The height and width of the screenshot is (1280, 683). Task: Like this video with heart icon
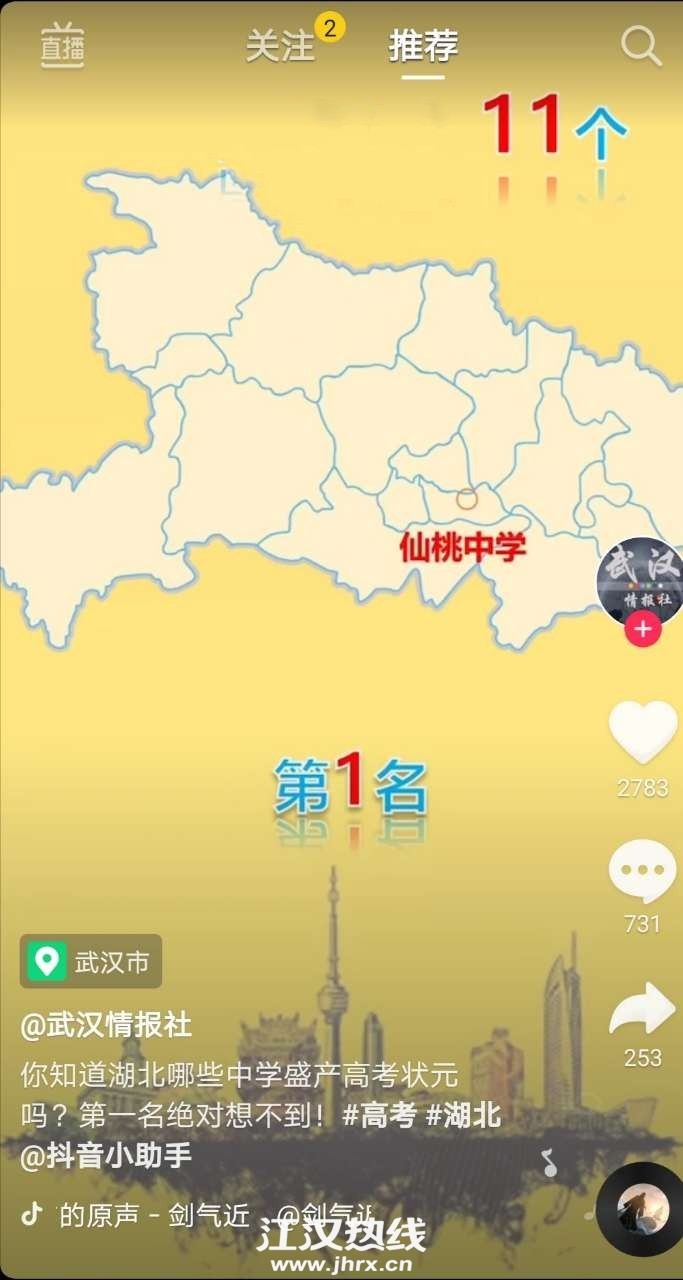click(643, 733)
